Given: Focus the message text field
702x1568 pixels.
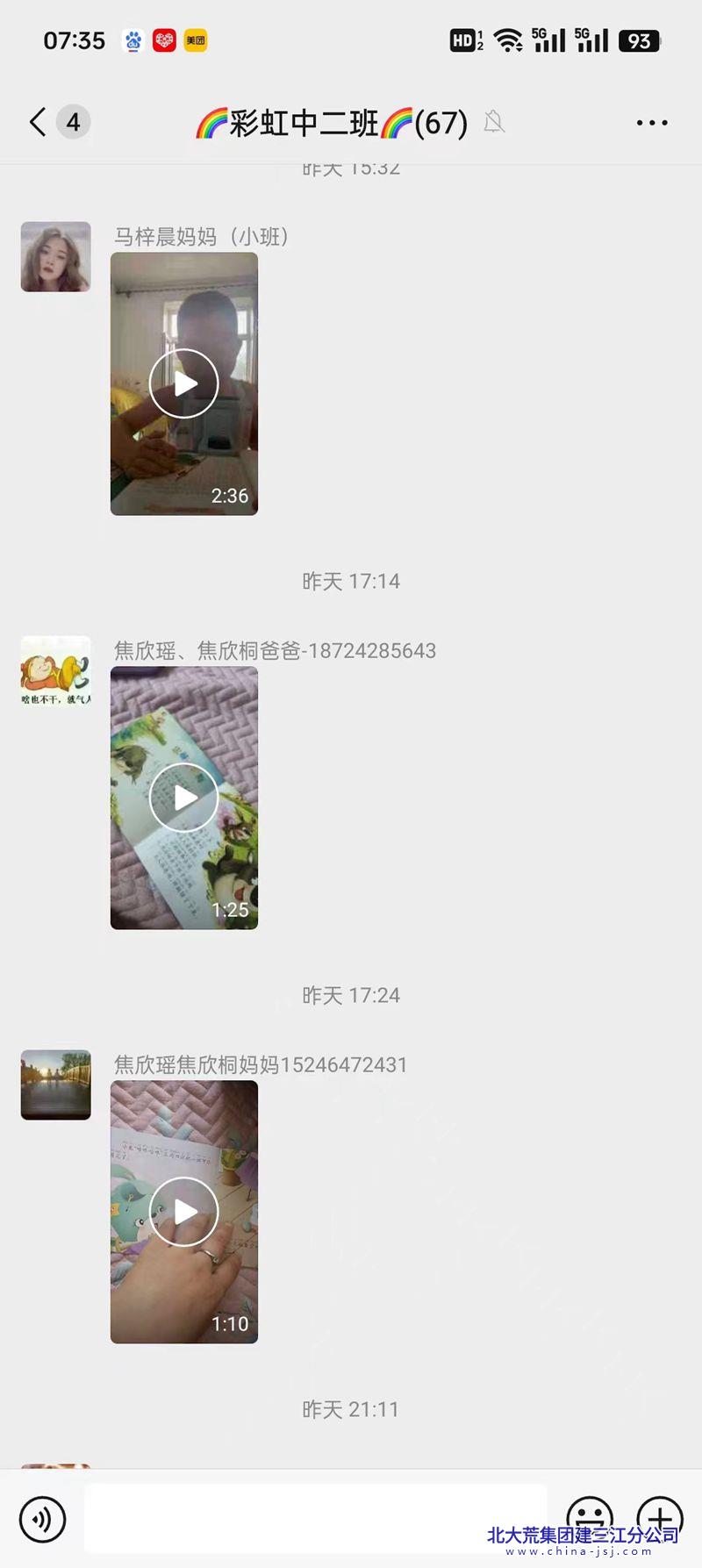Looking at the screenshot, I should pos(316,1519).
